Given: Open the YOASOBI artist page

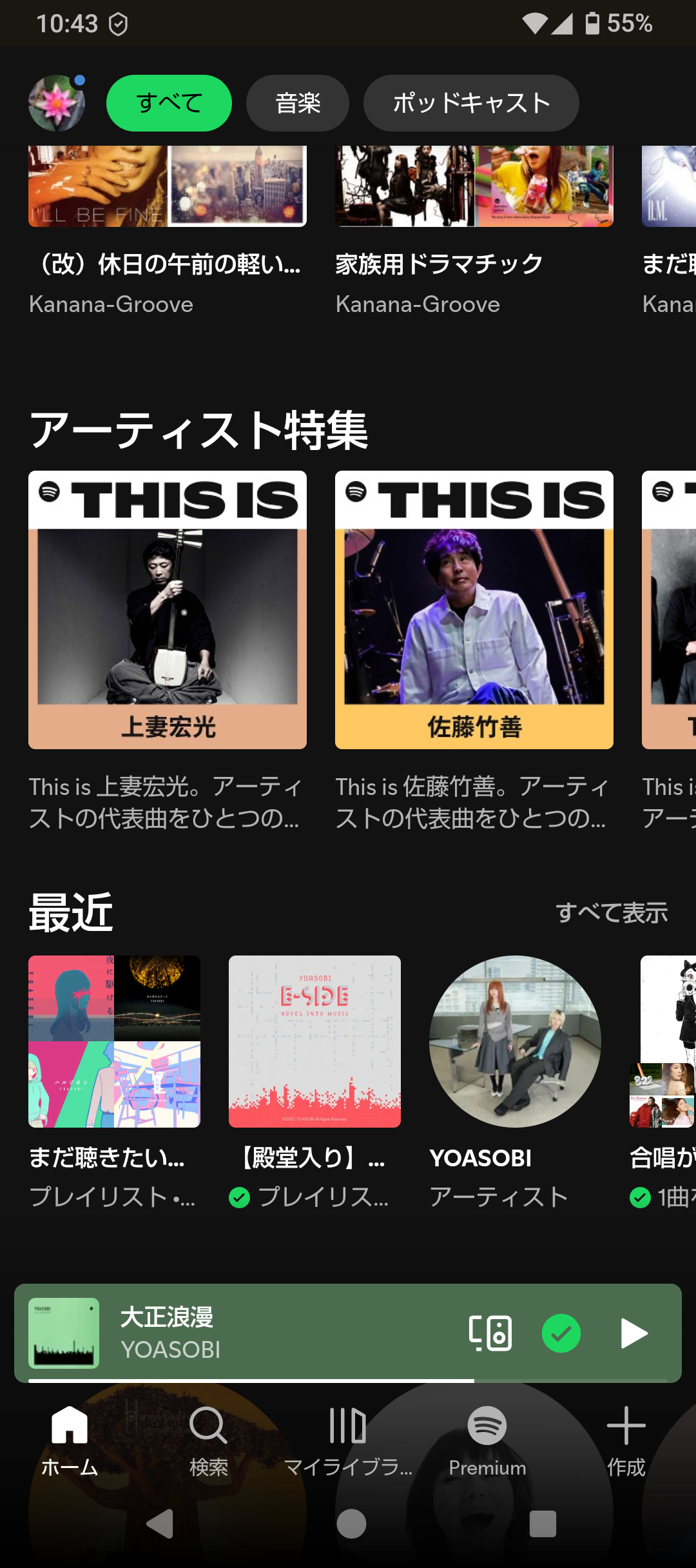Looking at the screenshot, I should pyautogui.click(x=515, y=1041).
